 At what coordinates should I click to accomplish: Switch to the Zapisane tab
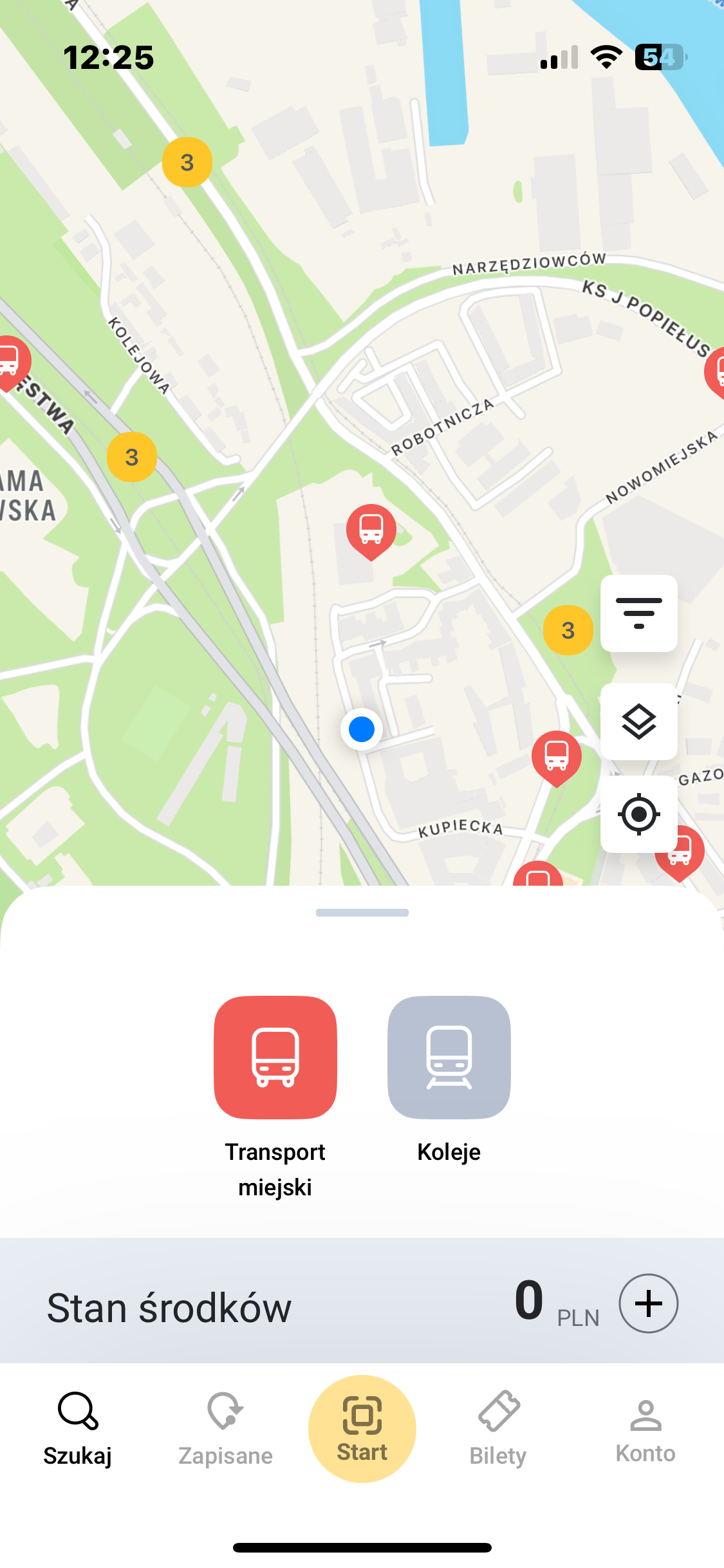pyautogui.click(x=225, y=1429)
